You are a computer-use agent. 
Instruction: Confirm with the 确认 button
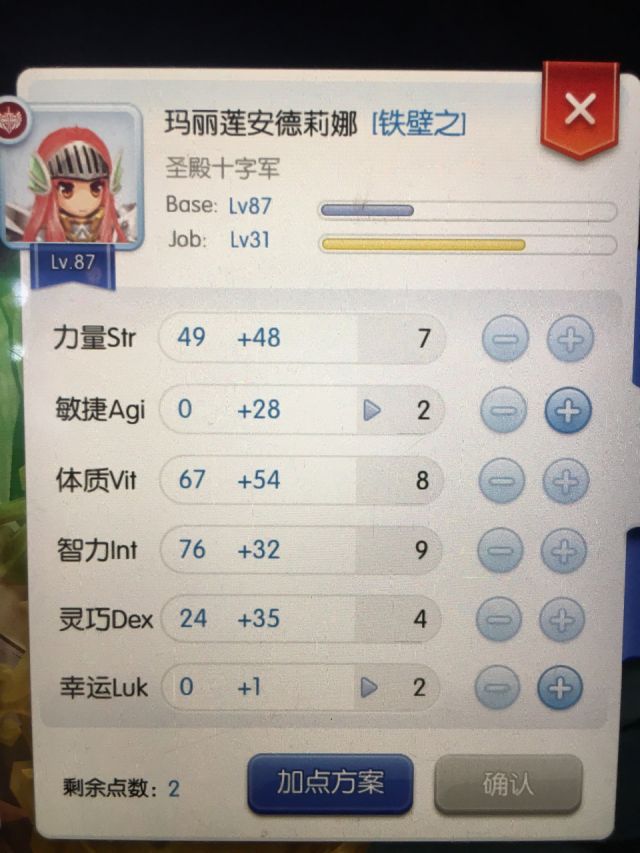(508, 783)
